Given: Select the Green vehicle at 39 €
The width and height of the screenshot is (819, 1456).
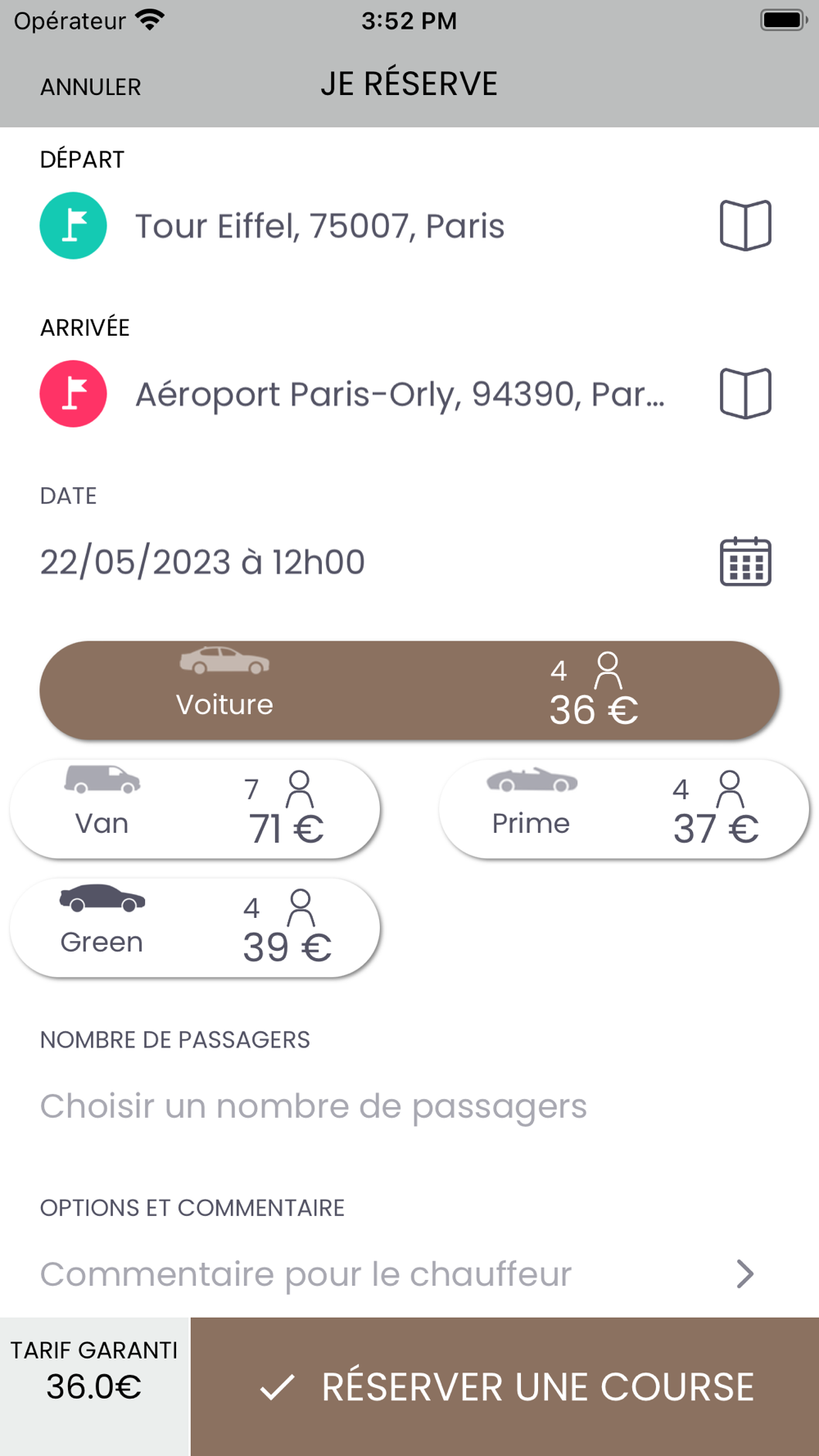Looking at the screenshot, I should [x=195, y=928].
